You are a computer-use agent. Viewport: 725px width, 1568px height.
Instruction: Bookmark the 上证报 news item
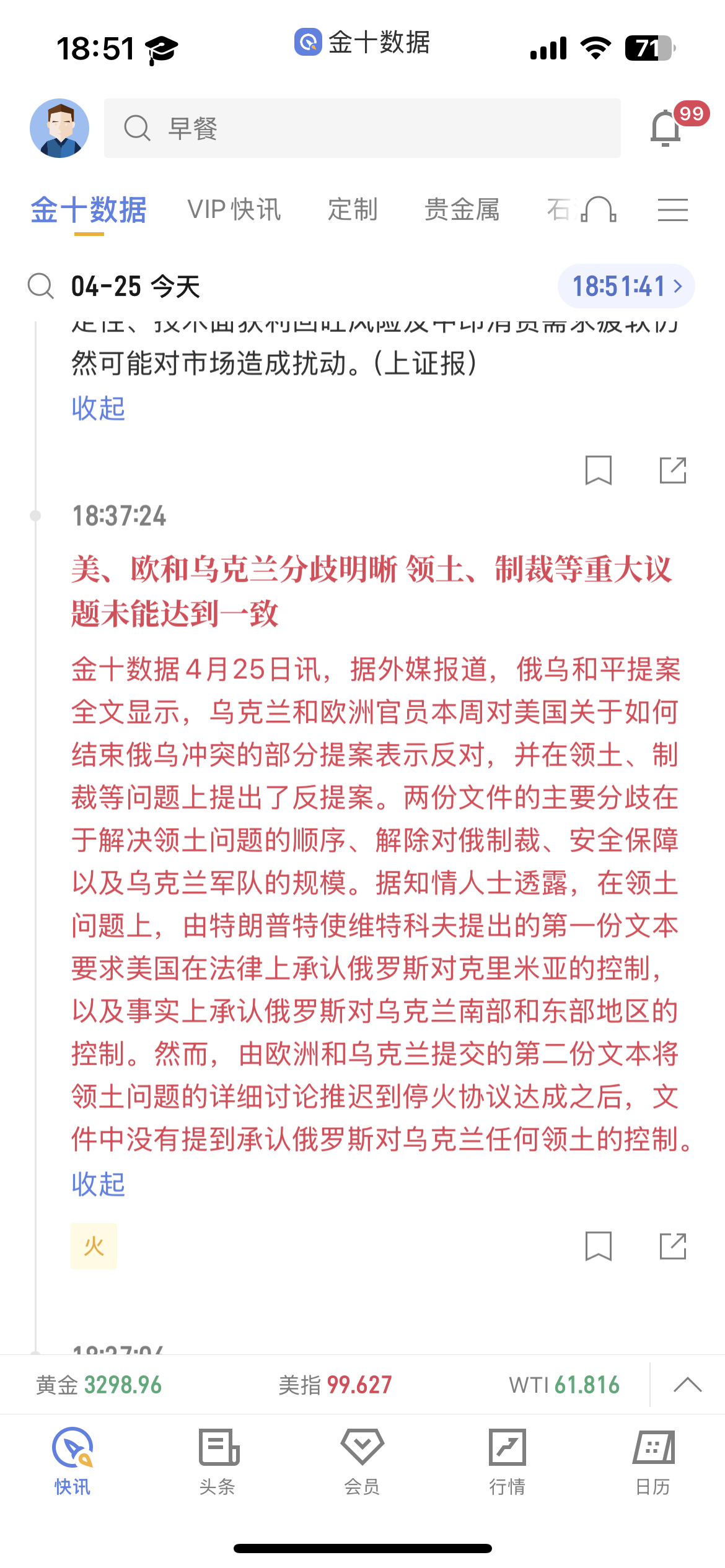(599, 471)
